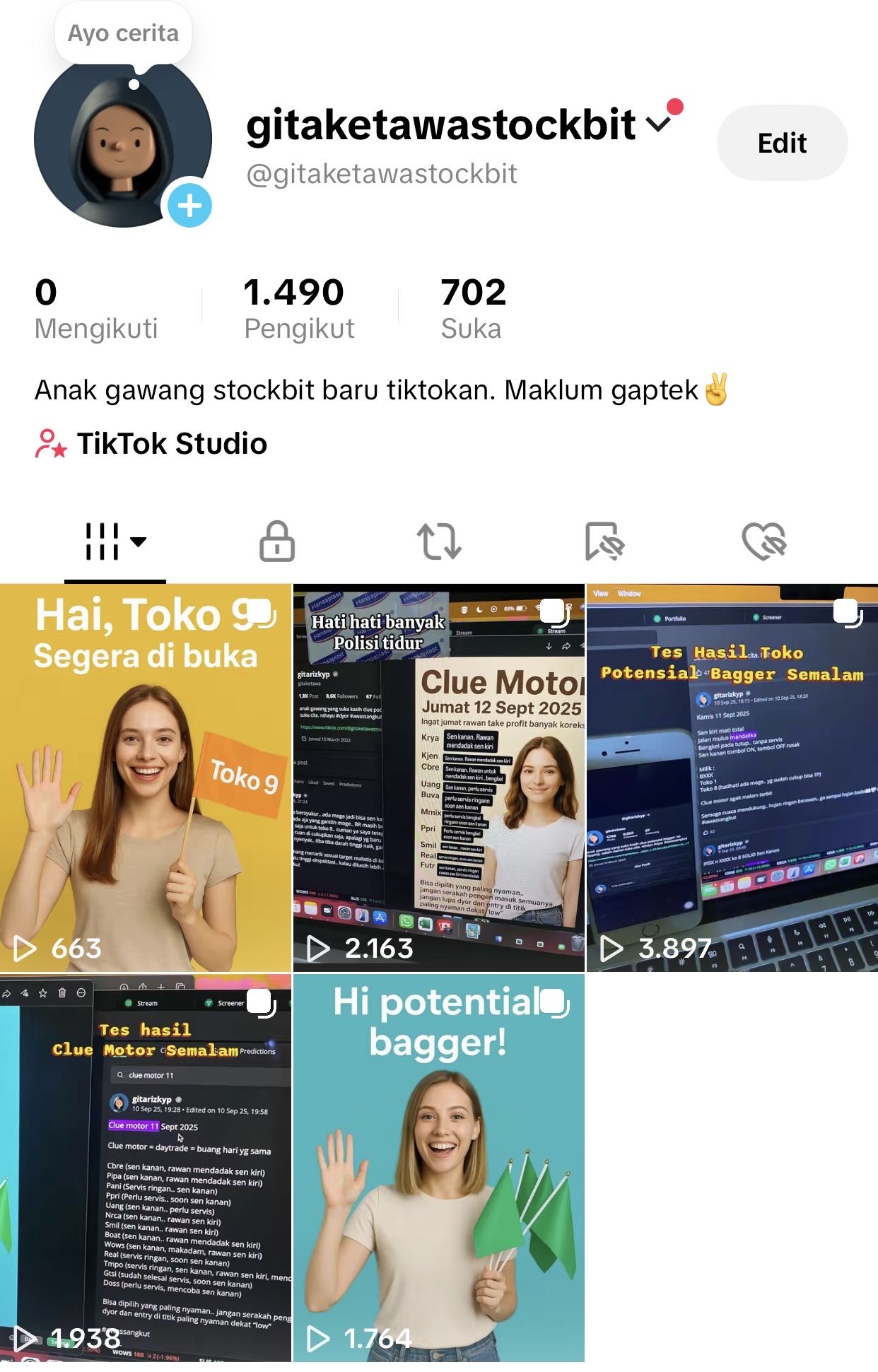Switch to the hidden liked videos tab
The width and height of the screenshot is (878, 1372).
click(764, 542)
